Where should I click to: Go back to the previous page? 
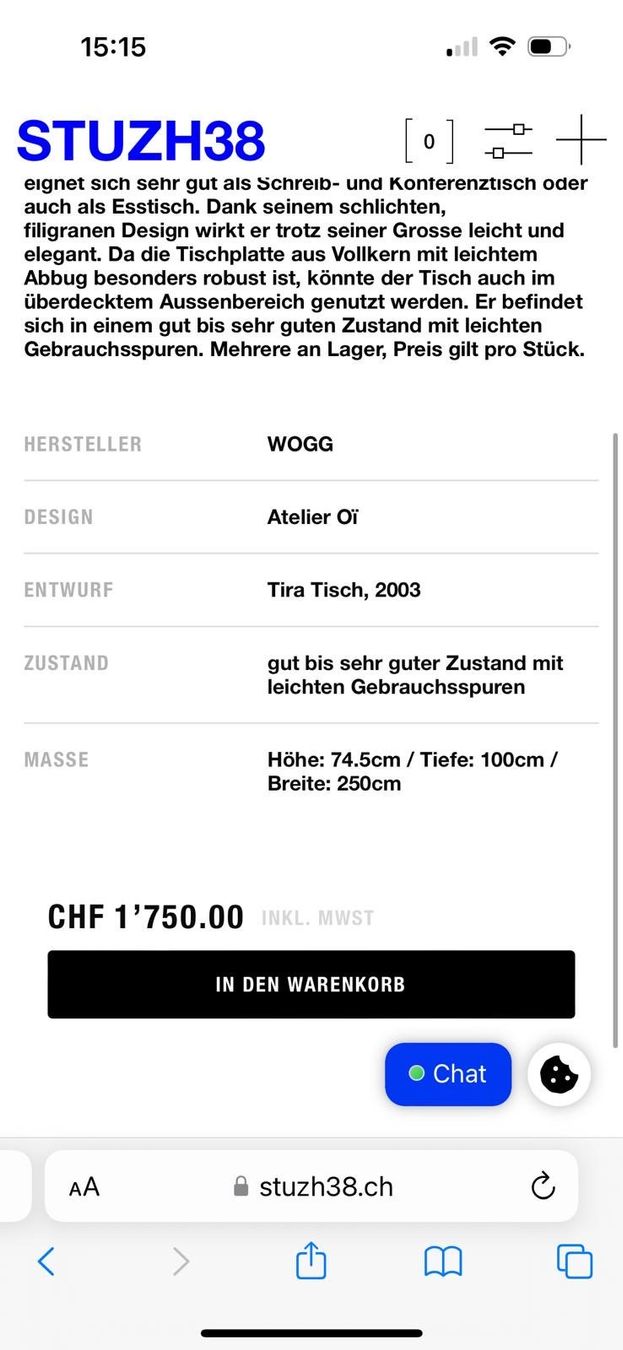click(x=46, y=1261)
